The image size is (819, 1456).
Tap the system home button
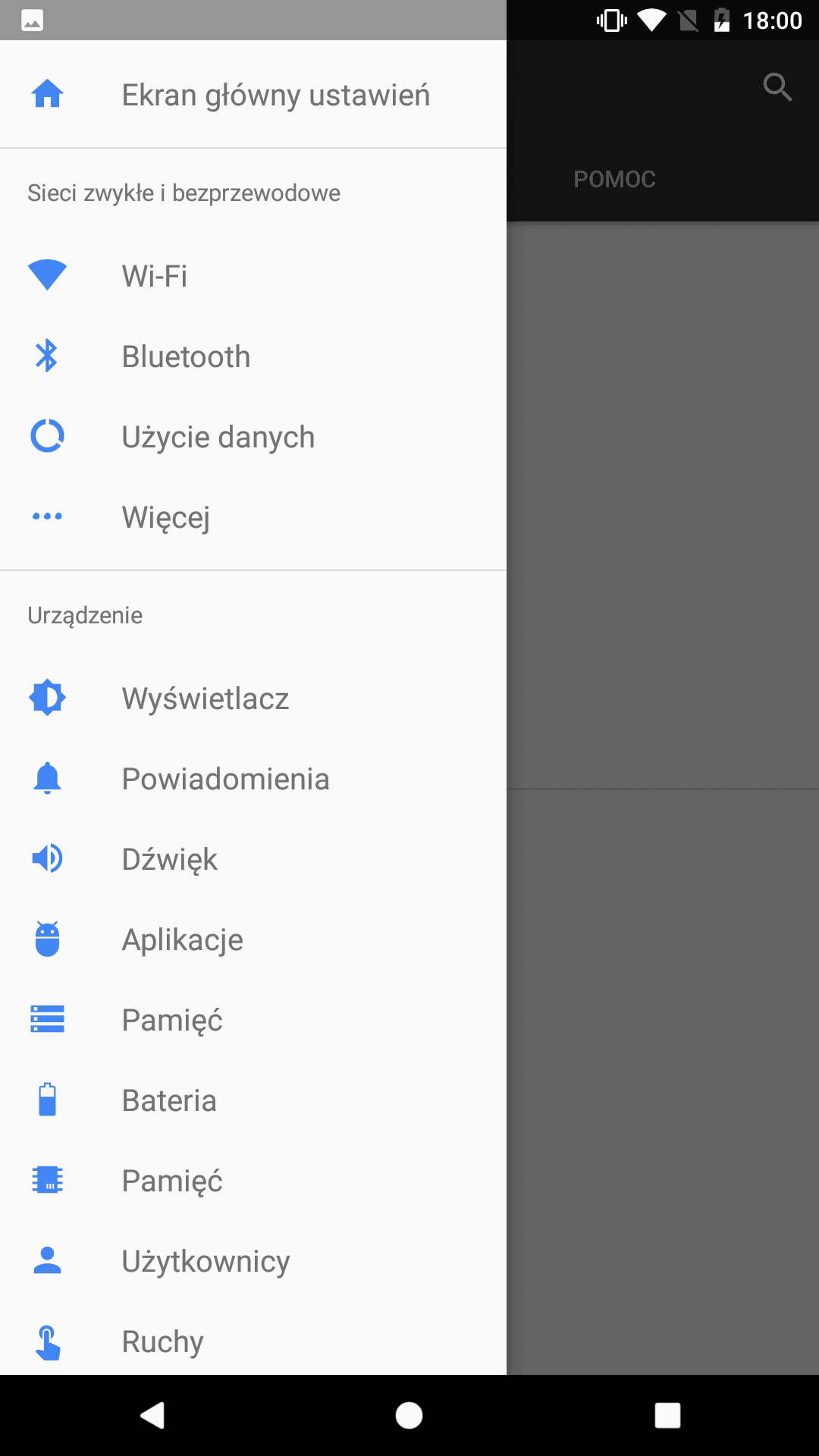tap(409, 1415)
